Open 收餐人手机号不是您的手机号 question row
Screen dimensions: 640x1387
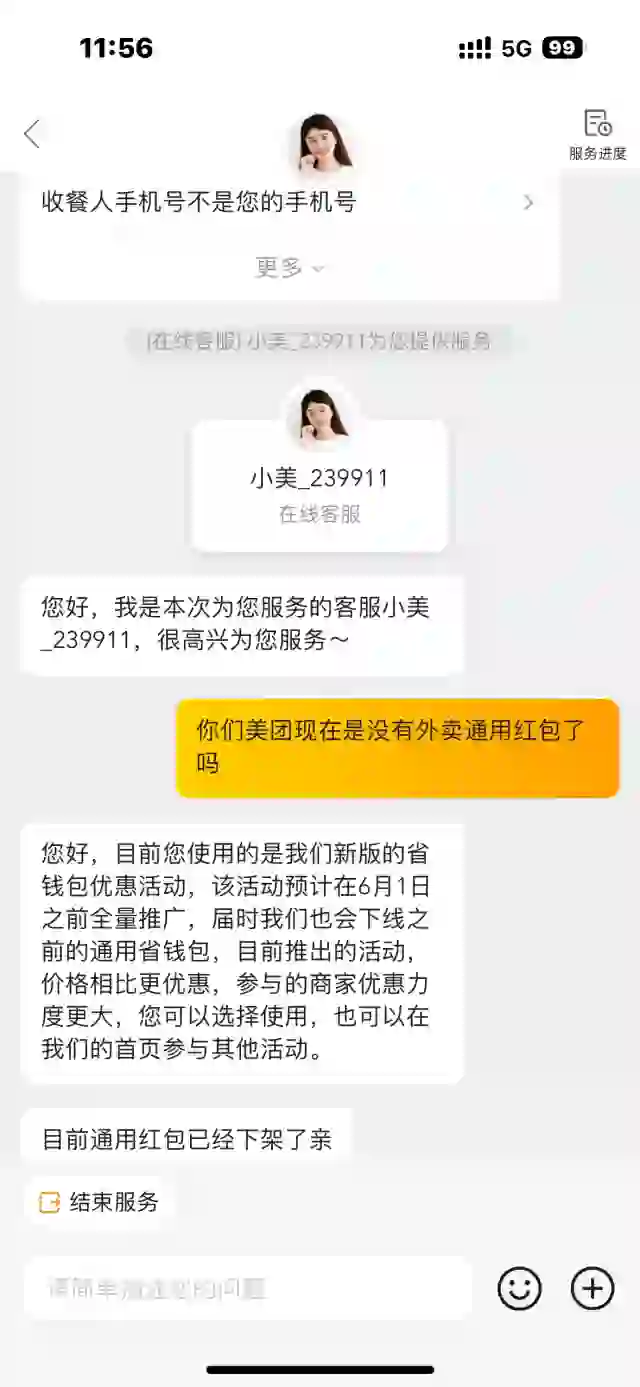coord(289,202)
